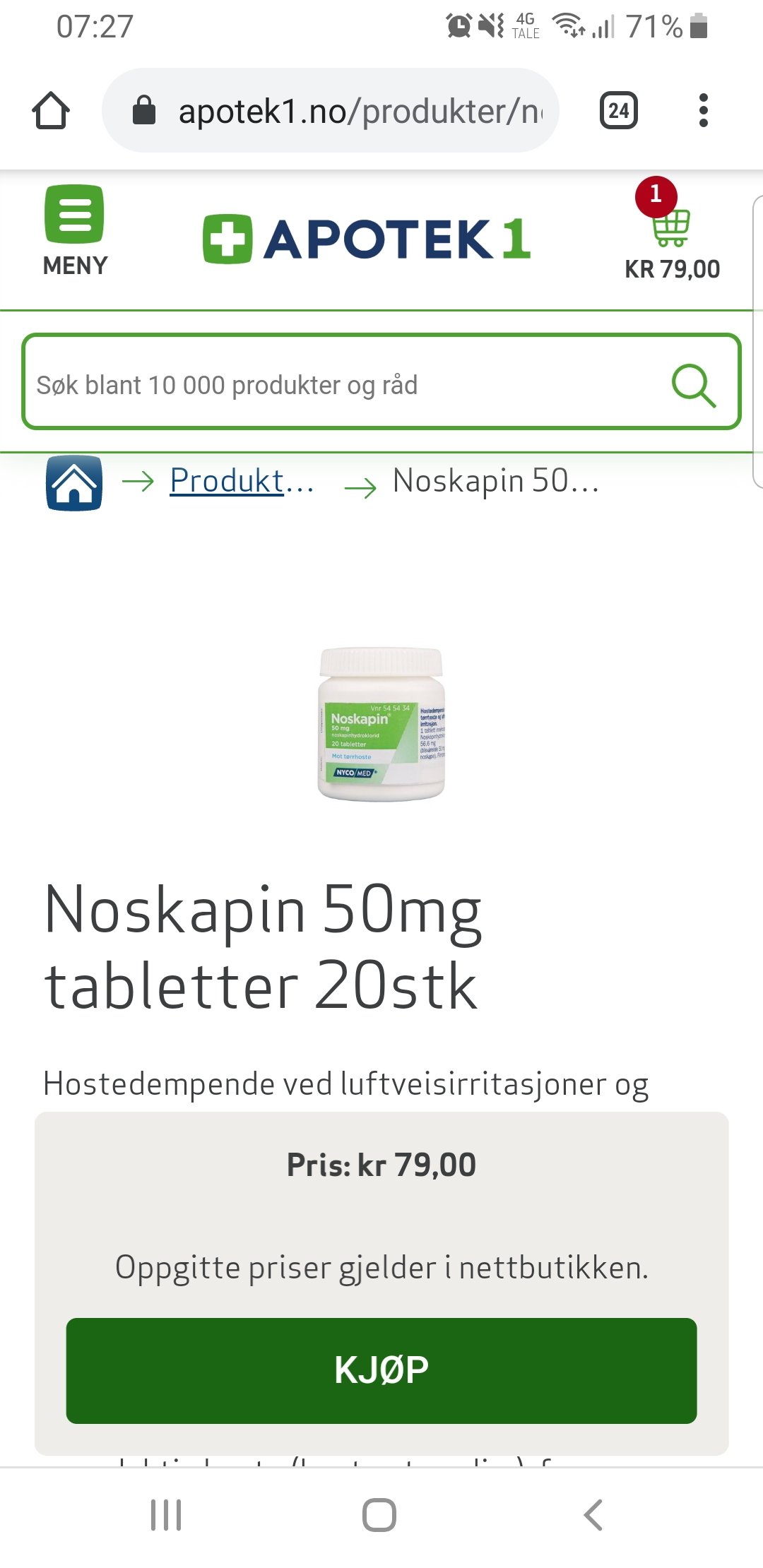Screen dimensions: 763x1568
Task: Open the shopping cart showing KR 79,00
Action: tap(671, 230)
